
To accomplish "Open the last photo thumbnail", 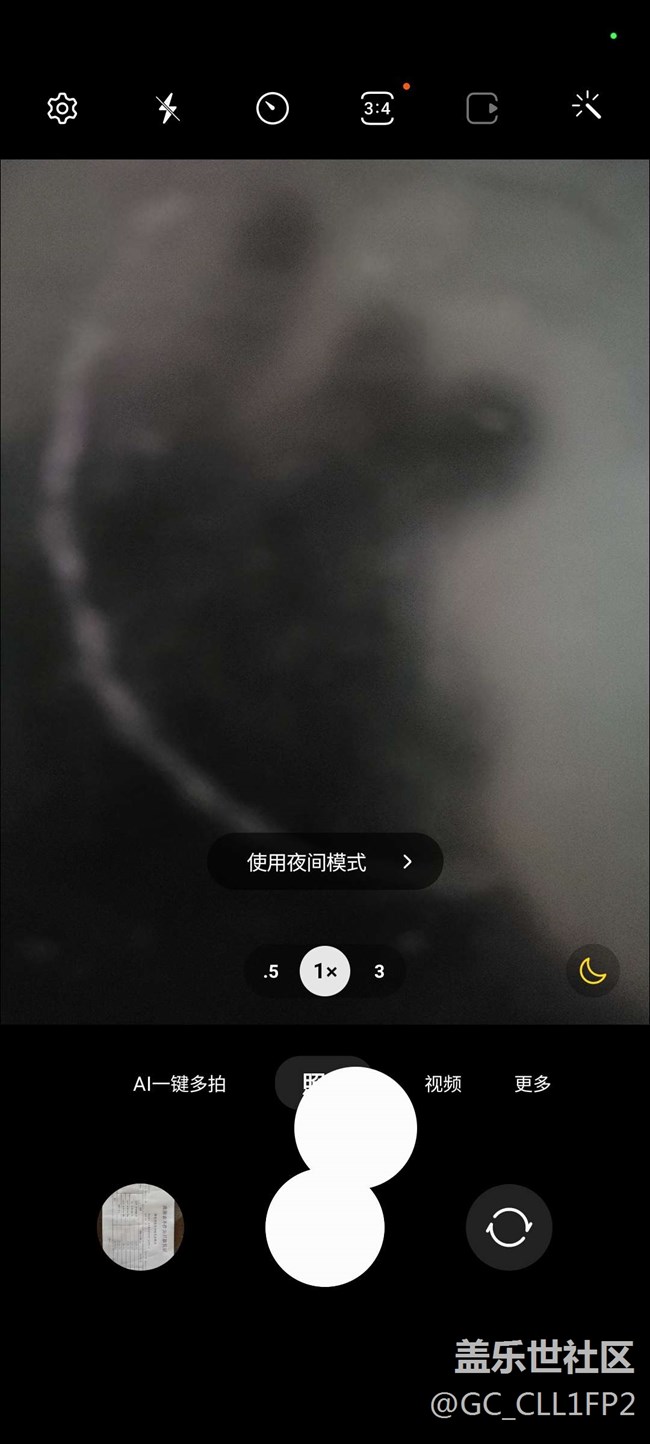I will click(x=141, y=1227).
